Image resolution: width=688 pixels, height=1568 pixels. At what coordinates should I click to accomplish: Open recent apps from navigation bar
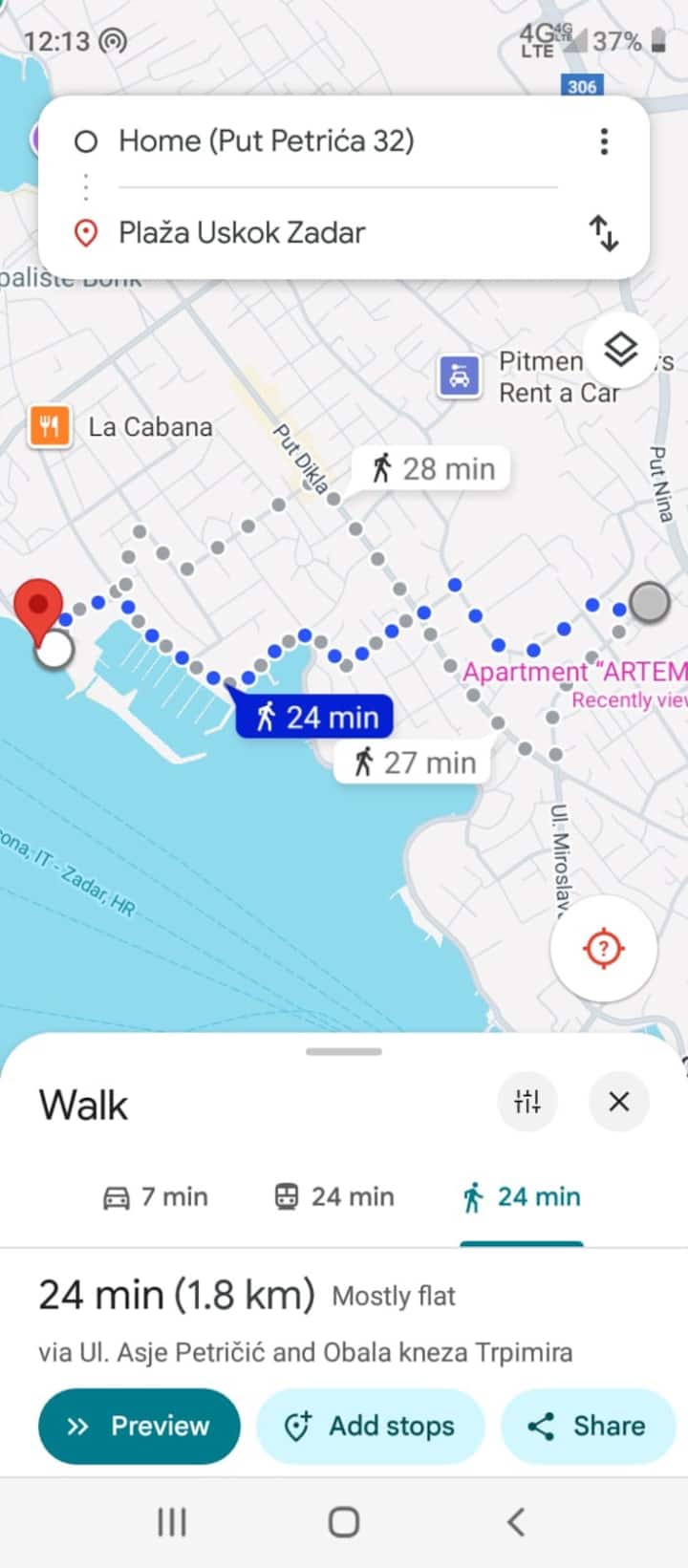coord(172,1521)
